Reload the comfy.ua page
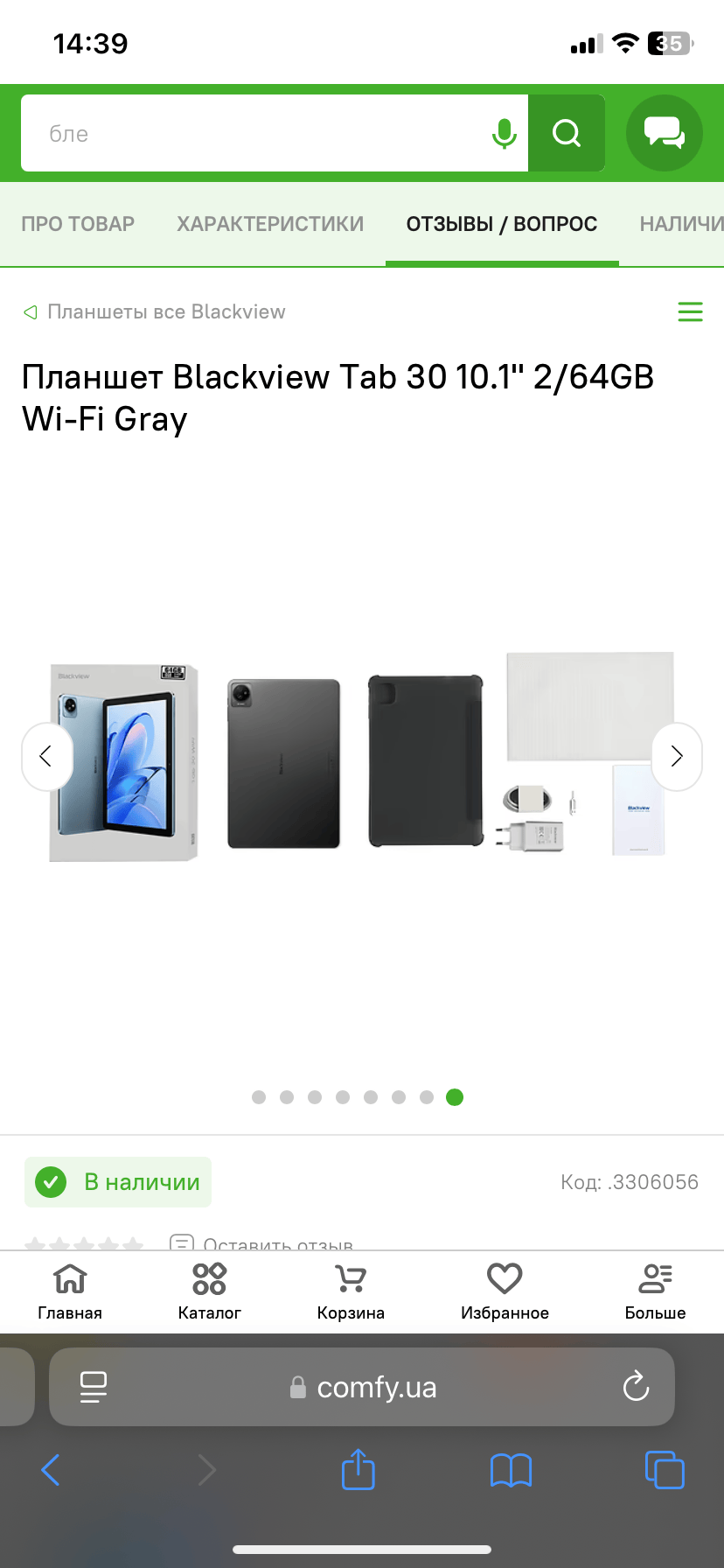Screen dimensions: 724x1568 tap(636, 1386)
